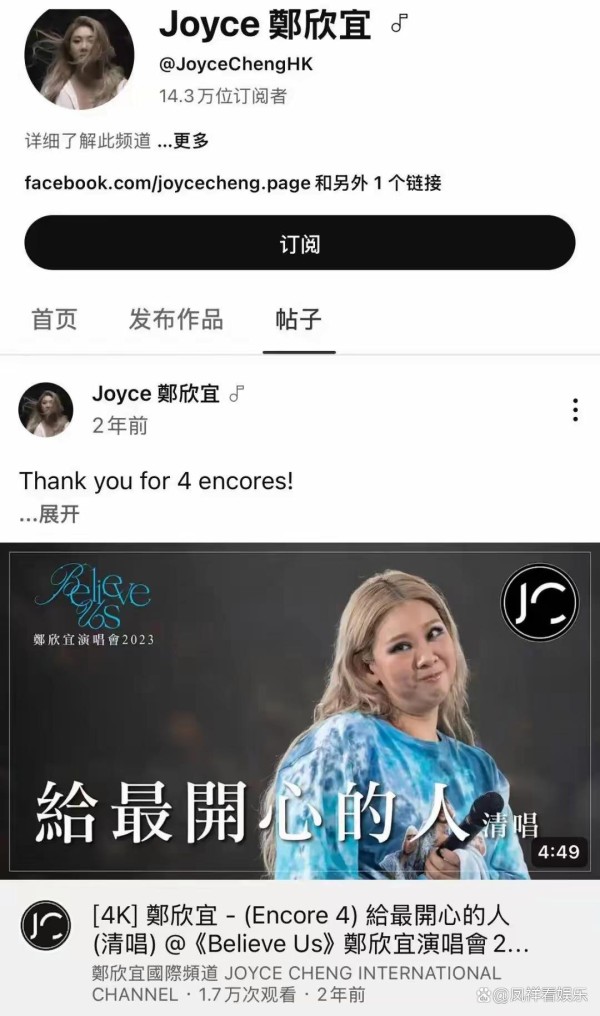This screenshot has width=600, height=1016.
Task: Select the 帖子 tab
Action: (299, 319)
